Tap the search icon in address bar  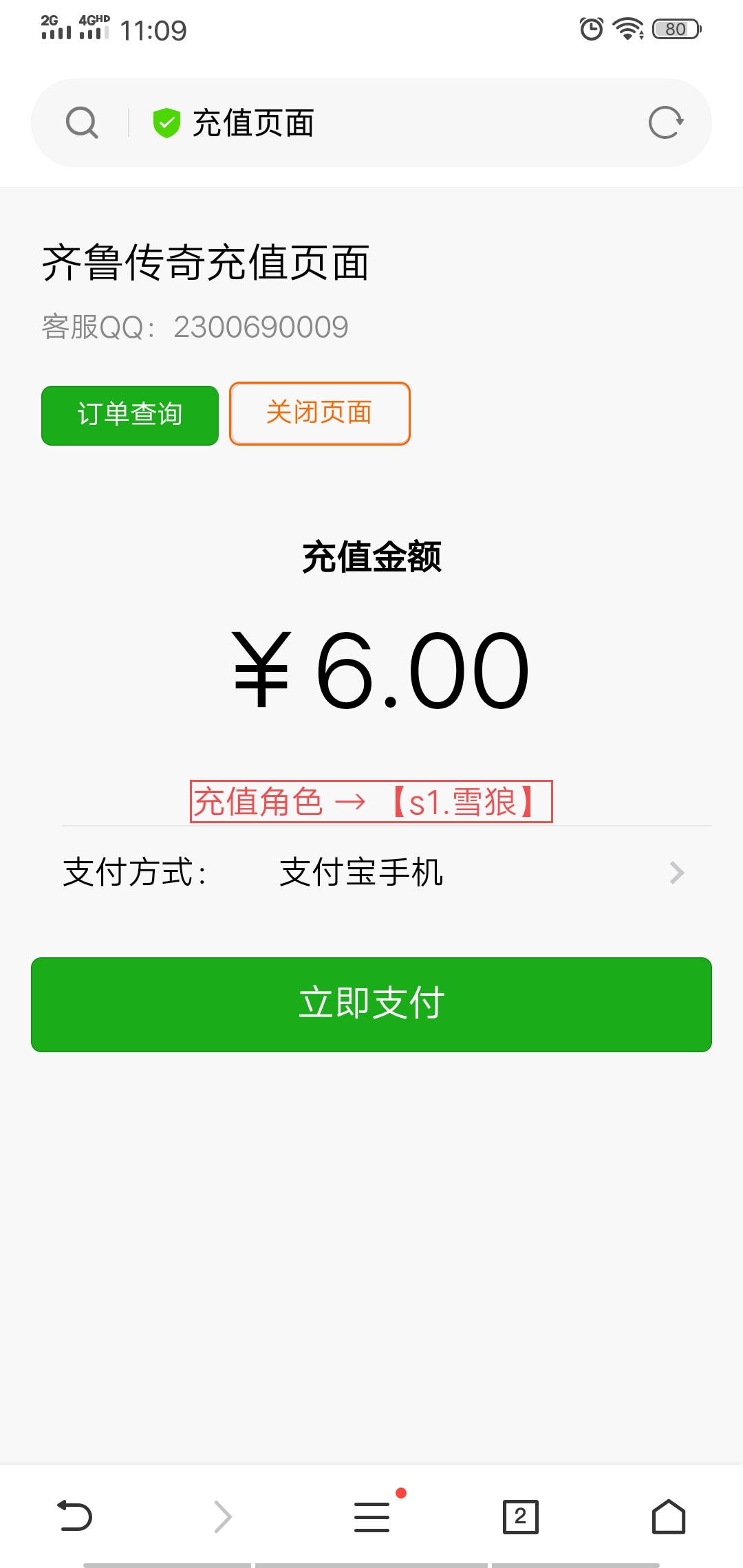click(82, 123)
